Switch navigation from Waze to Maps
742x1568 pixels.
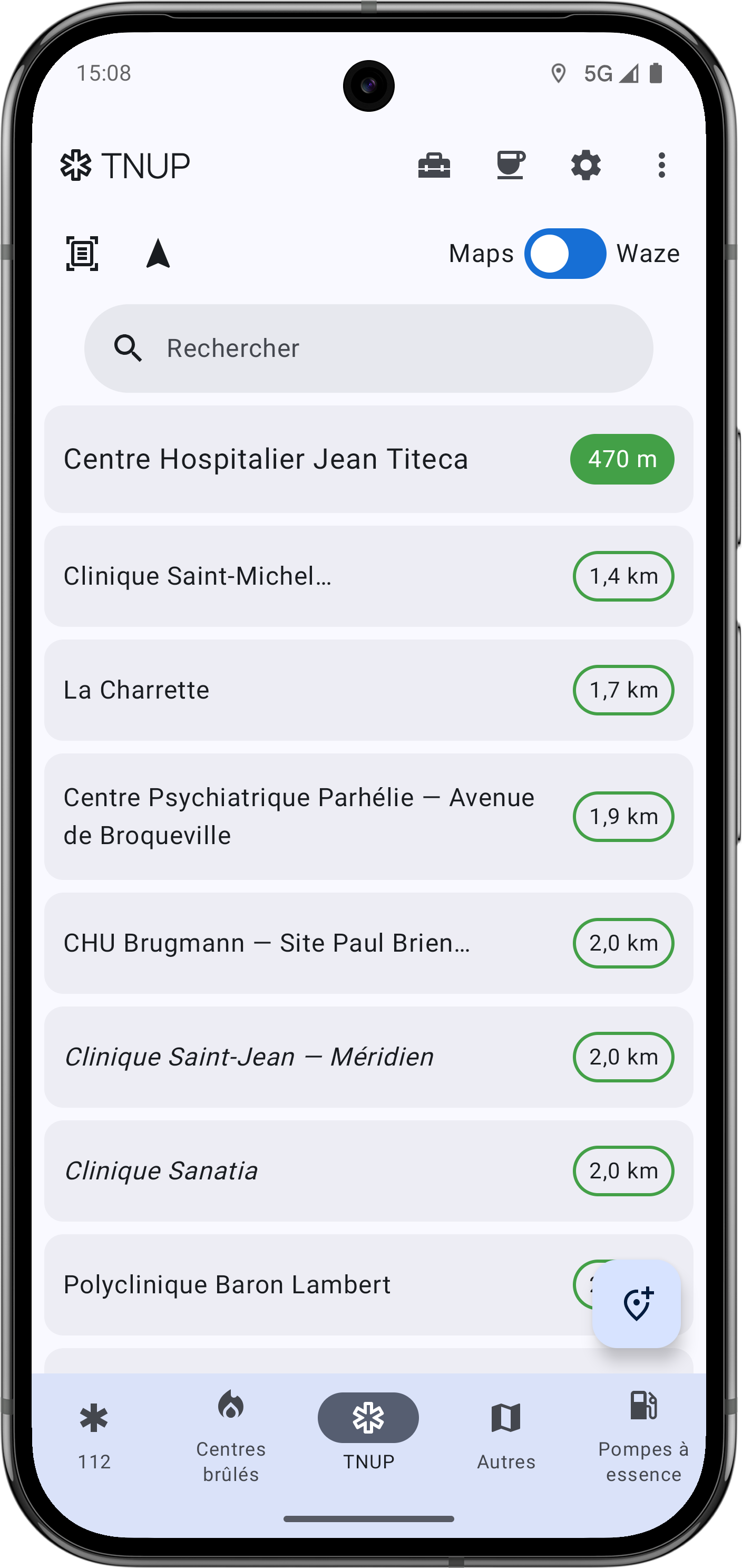click(565, 253)
